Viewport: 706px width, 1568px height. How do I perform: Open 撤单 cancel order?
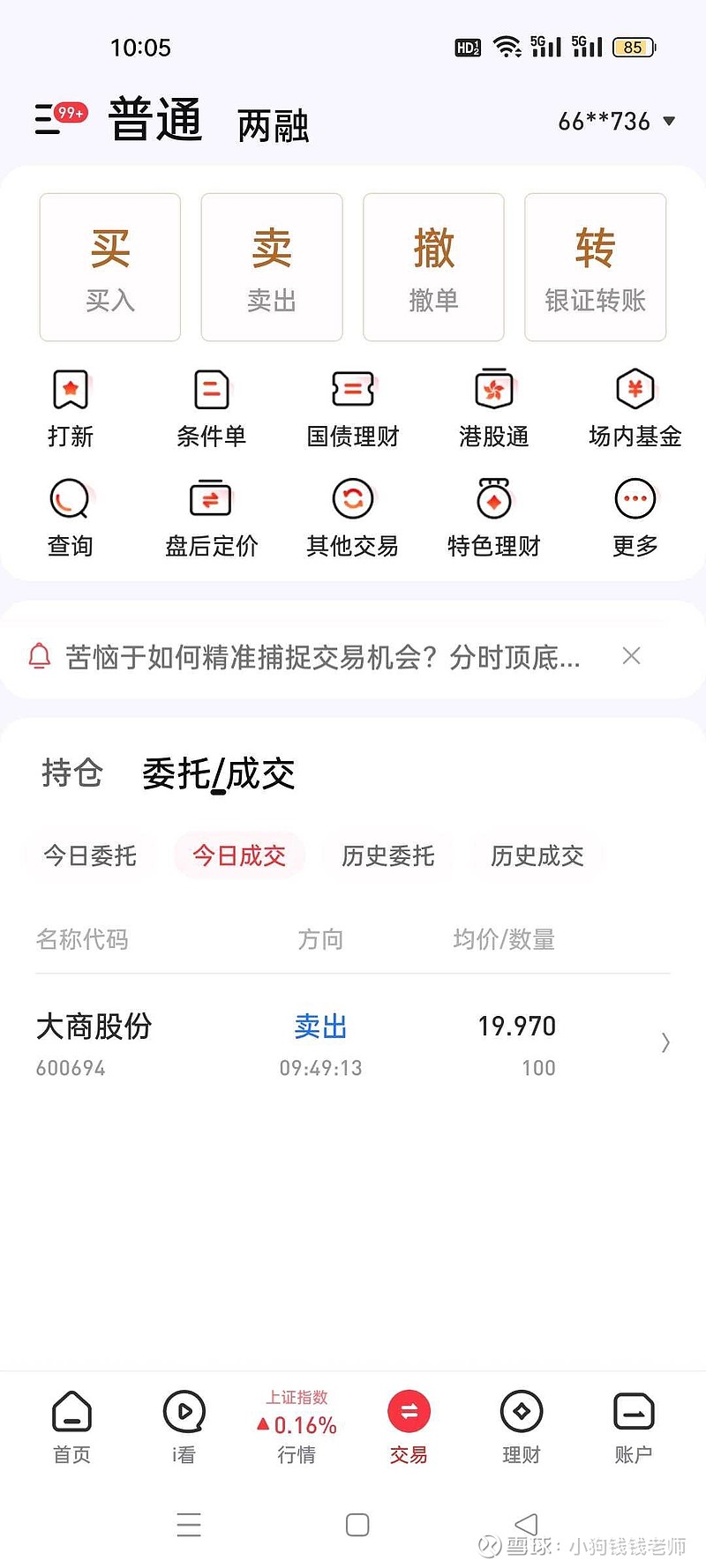(x=433, y=267)
